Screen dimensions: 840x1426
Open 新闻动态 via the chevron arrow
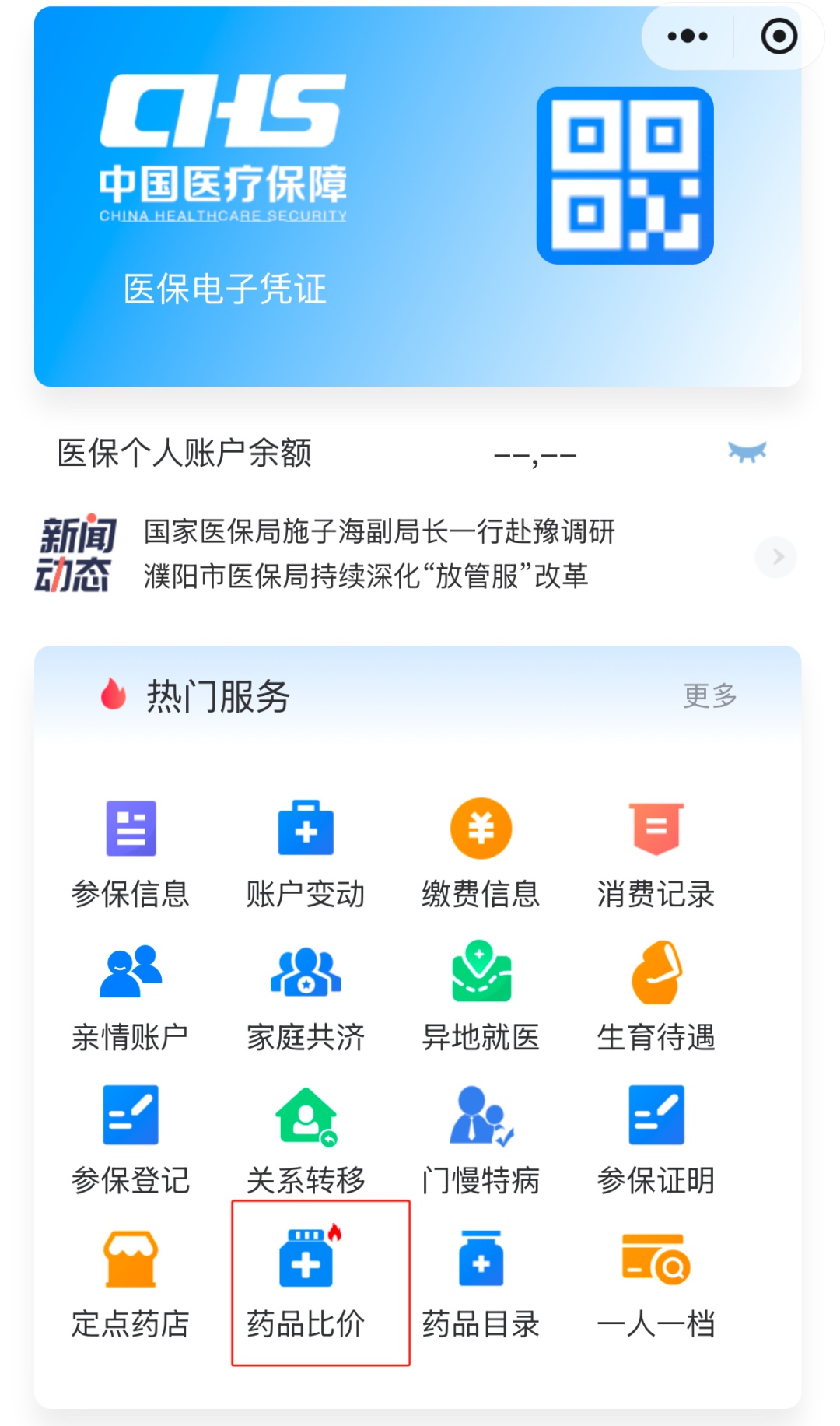pyautogui.click(x=775, y=557)
